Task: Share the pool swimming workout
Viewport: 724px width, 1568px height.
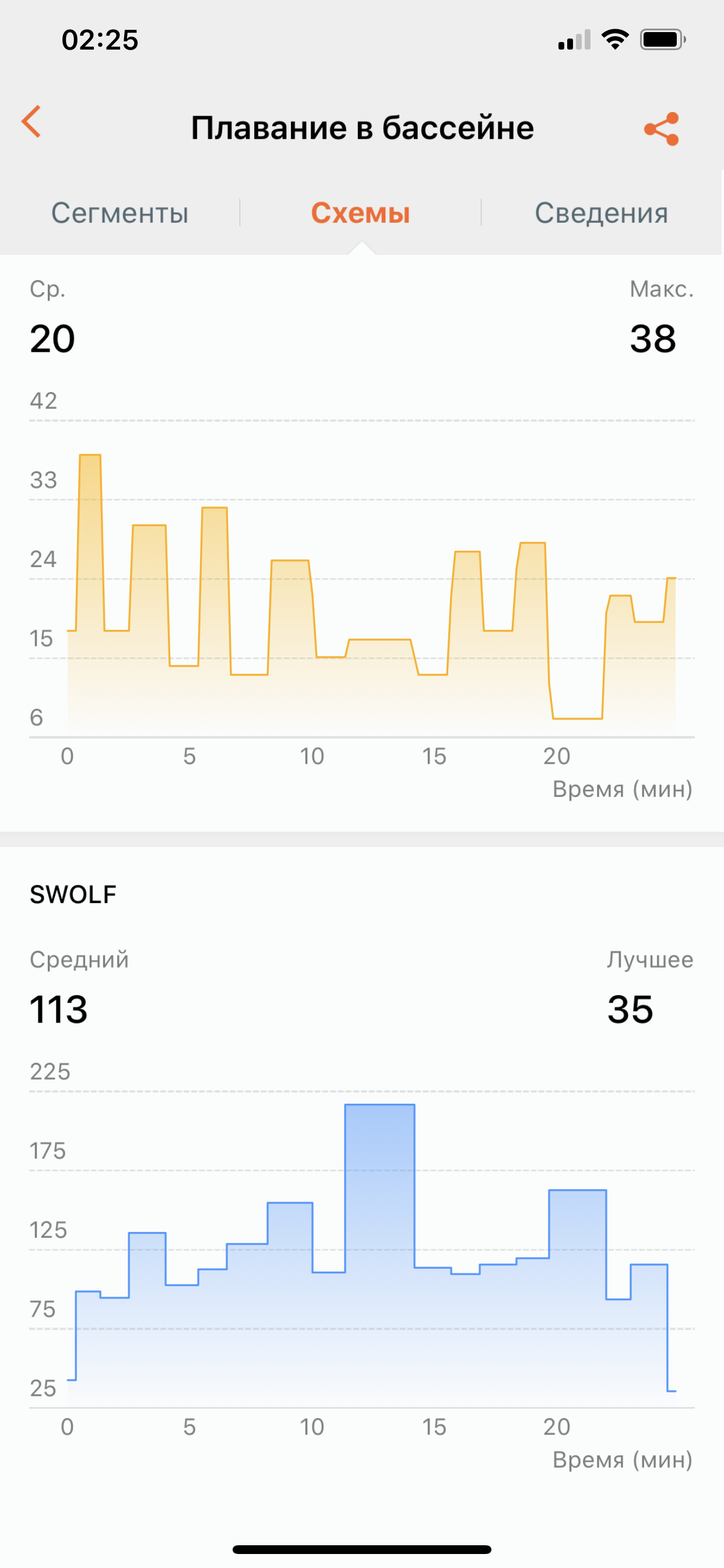Action: 661,128
